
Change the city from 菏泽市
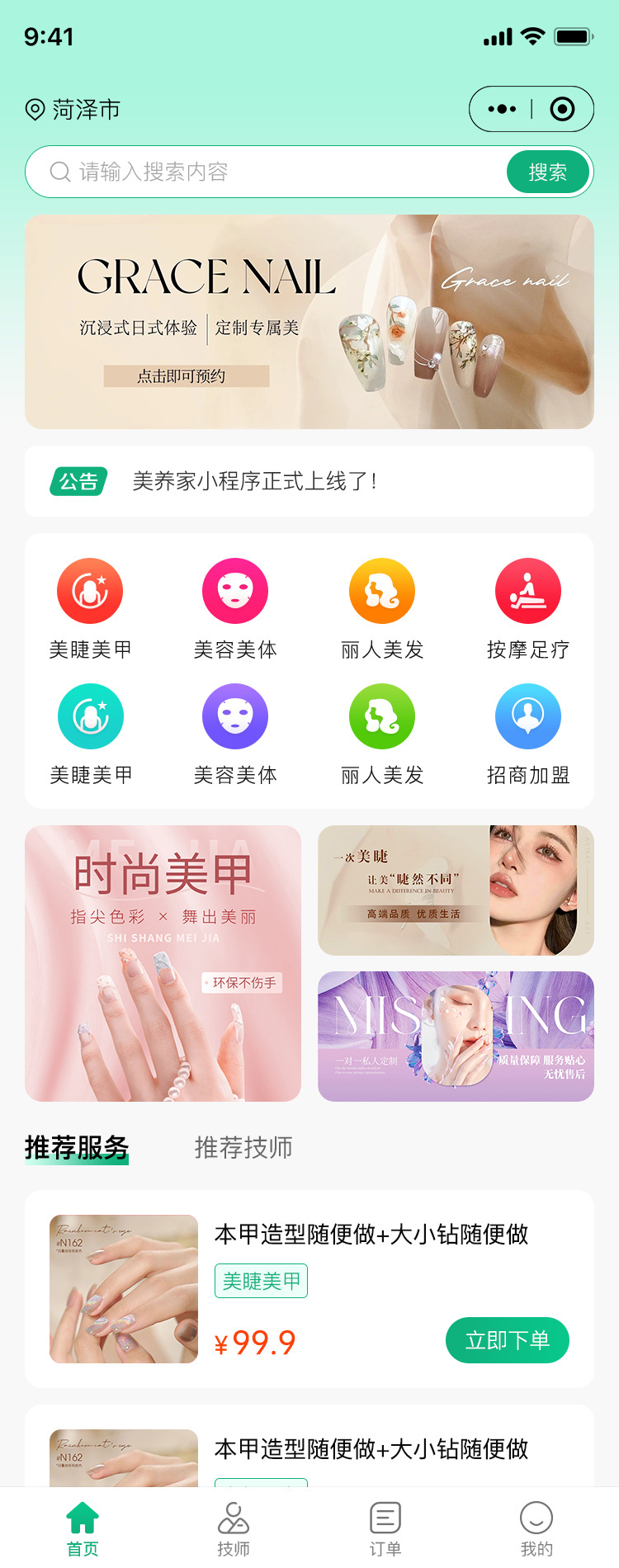73,110
